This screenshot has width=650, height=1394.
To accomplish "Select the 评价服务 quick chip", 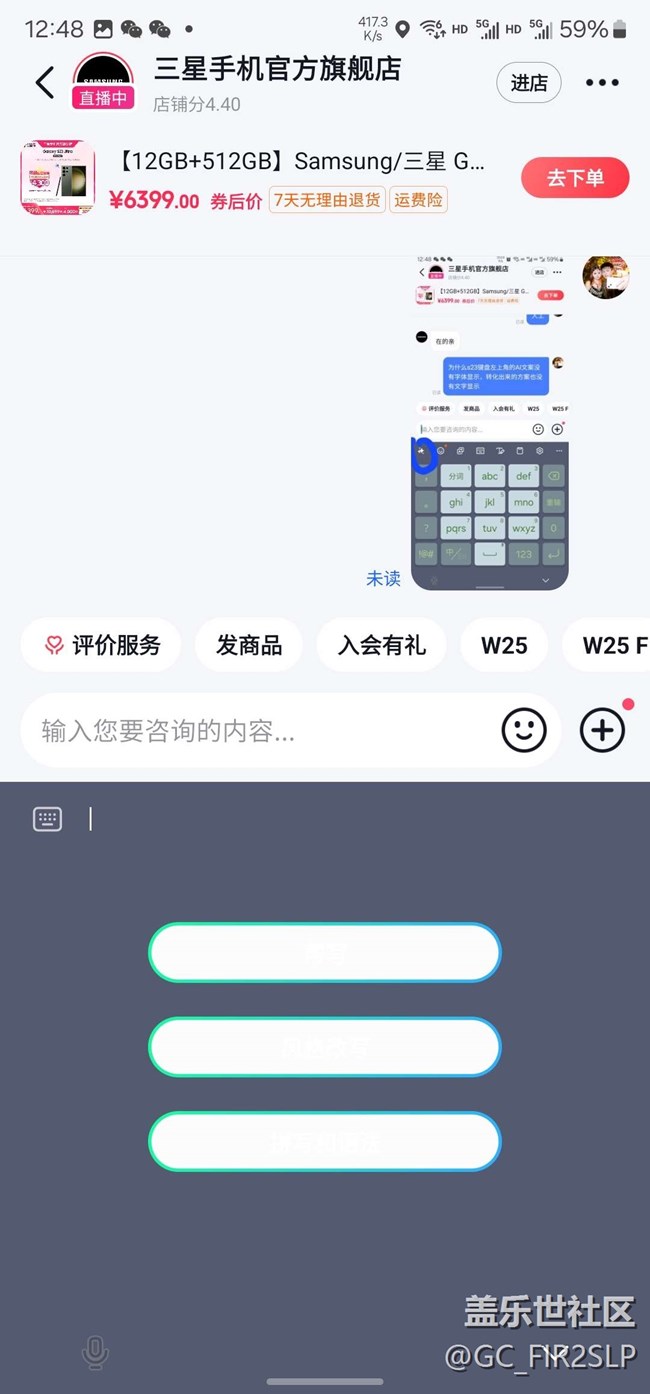I will coord(101,645).
